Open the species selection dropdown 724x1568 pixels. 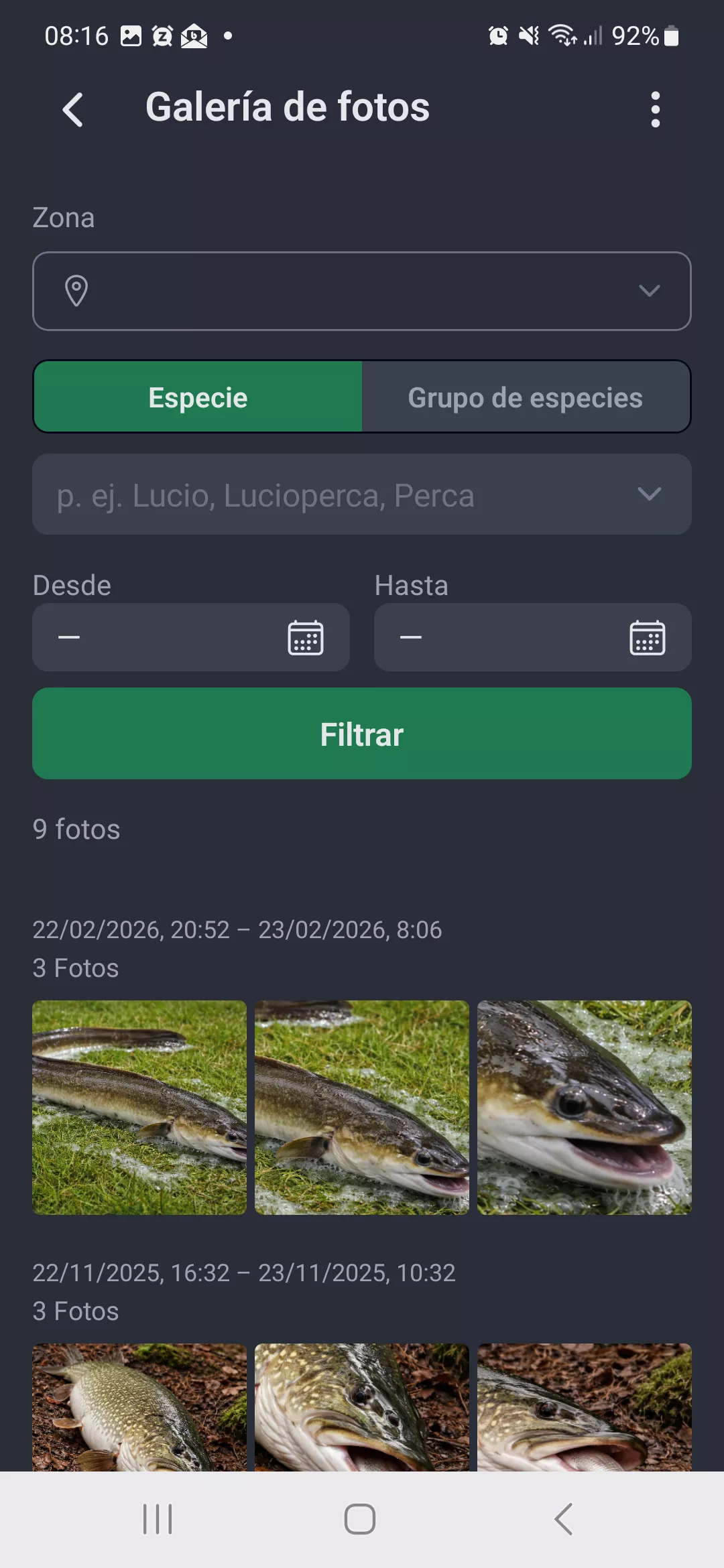click(x=648, y=495)
